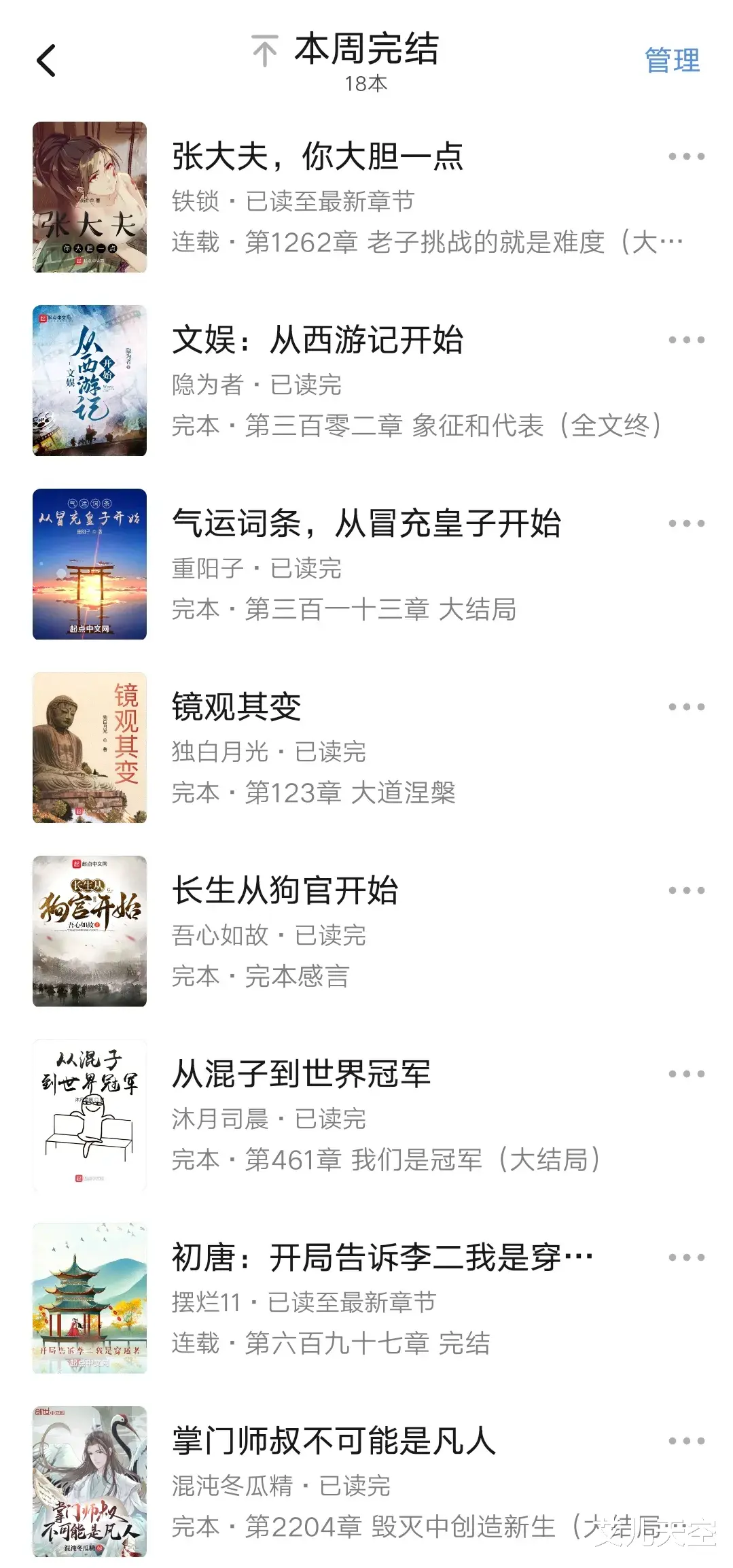Open 气运词条，从冒充皇子开始
This screenshot has width=733, height=1568.
tap(366, 524)
